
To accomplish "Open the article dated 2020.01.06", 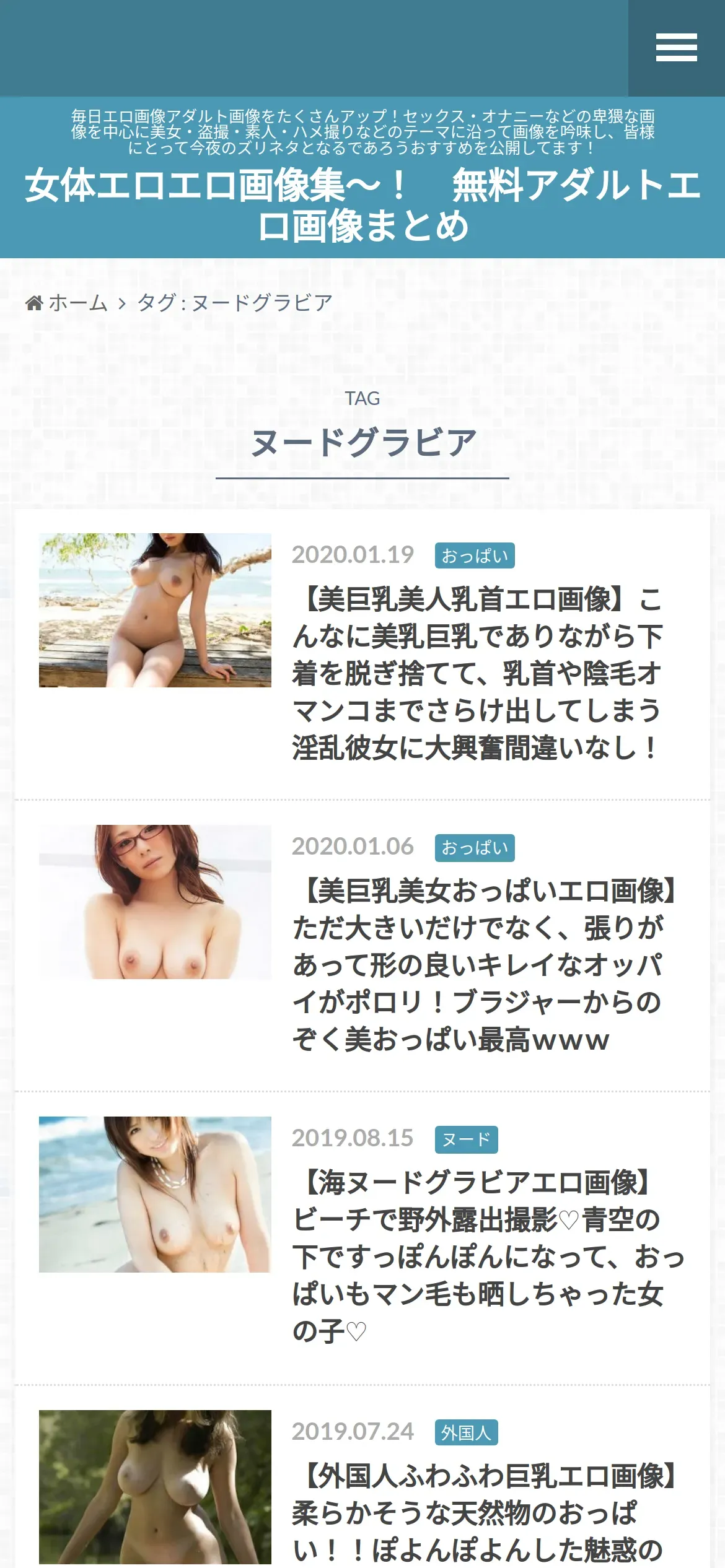I will (483, 965).
